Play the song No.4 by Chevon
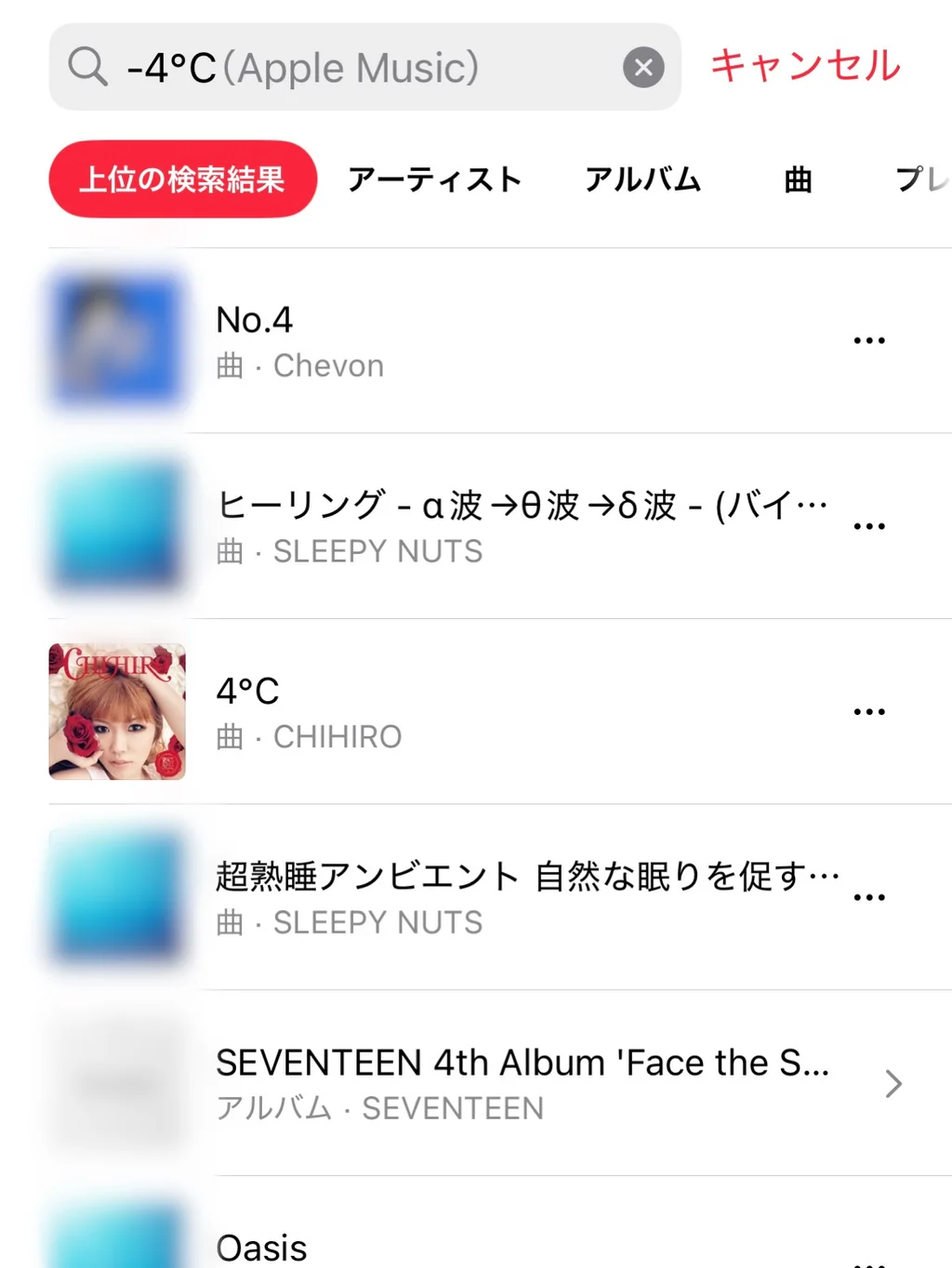 tap(446, 340)
